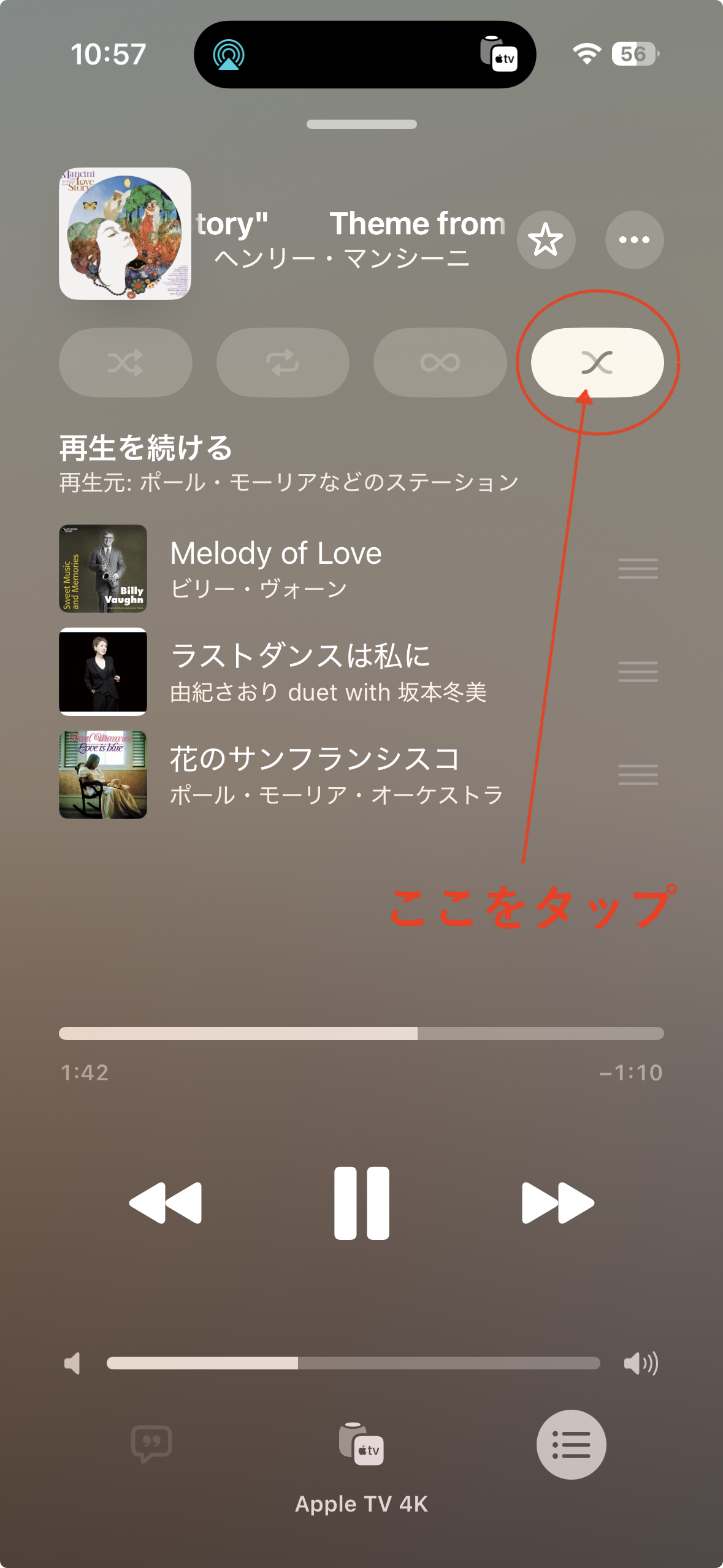
Task: Tap the volume slider
Action: point(353,1363)
